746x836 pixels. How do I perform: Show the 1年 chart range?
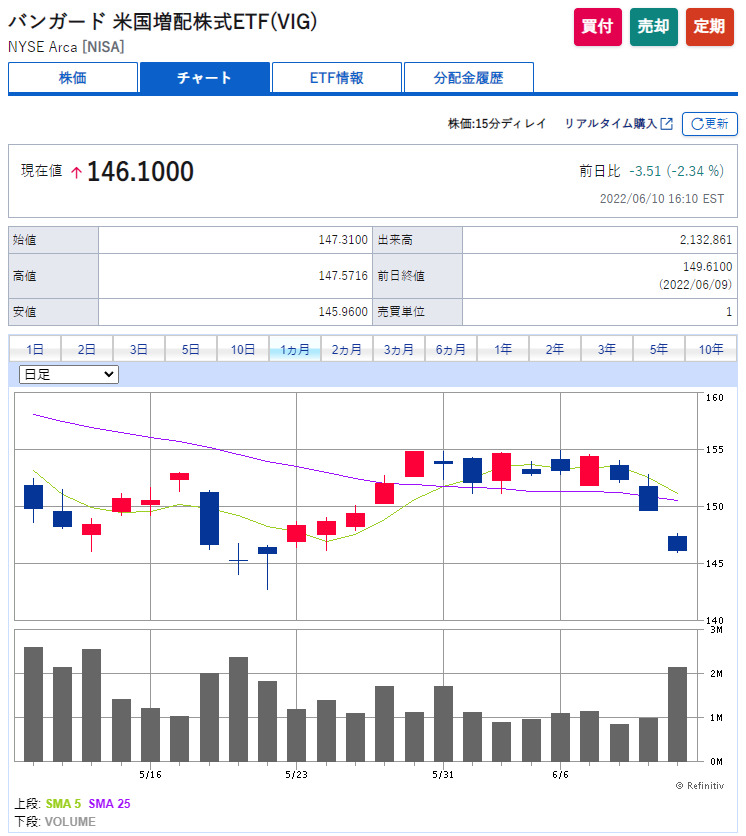click(503, 349)
